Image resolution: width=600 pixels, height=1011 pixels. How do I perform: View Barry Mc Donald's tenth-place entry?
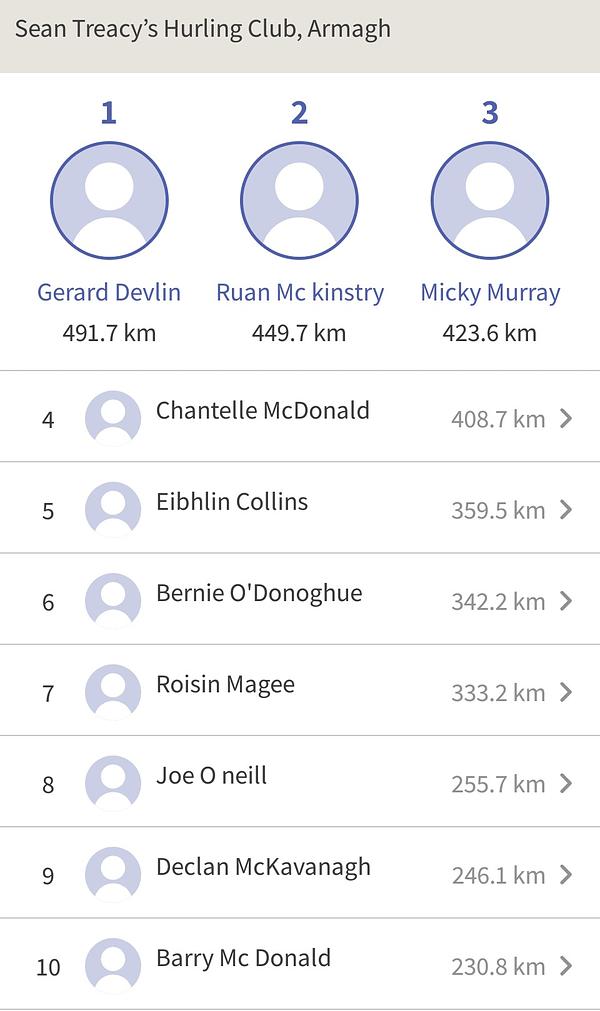click(x=300, y=964)
